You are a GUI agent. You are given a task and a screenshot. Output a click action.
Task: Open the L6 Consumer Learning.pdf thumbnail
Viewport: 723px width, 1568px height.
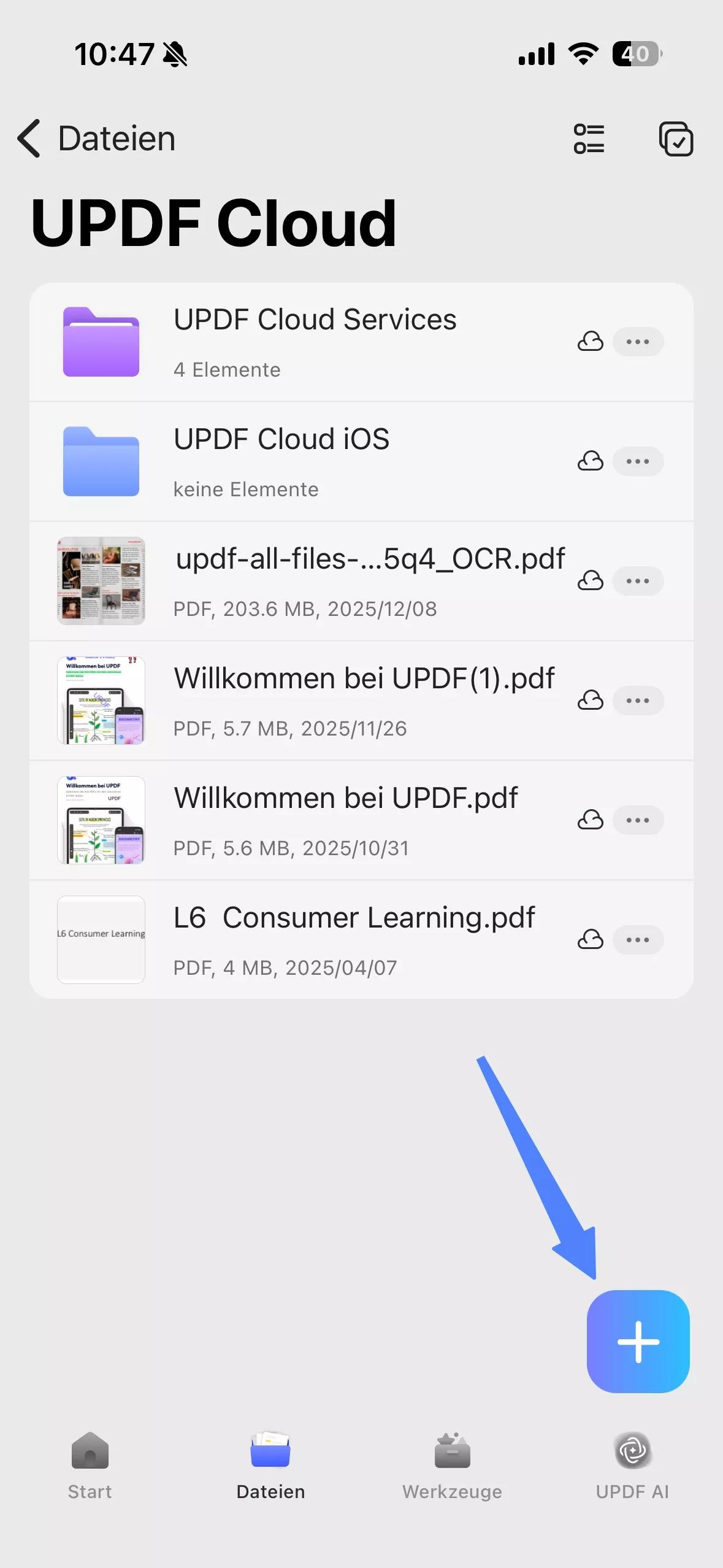click(x=101, y=940)
